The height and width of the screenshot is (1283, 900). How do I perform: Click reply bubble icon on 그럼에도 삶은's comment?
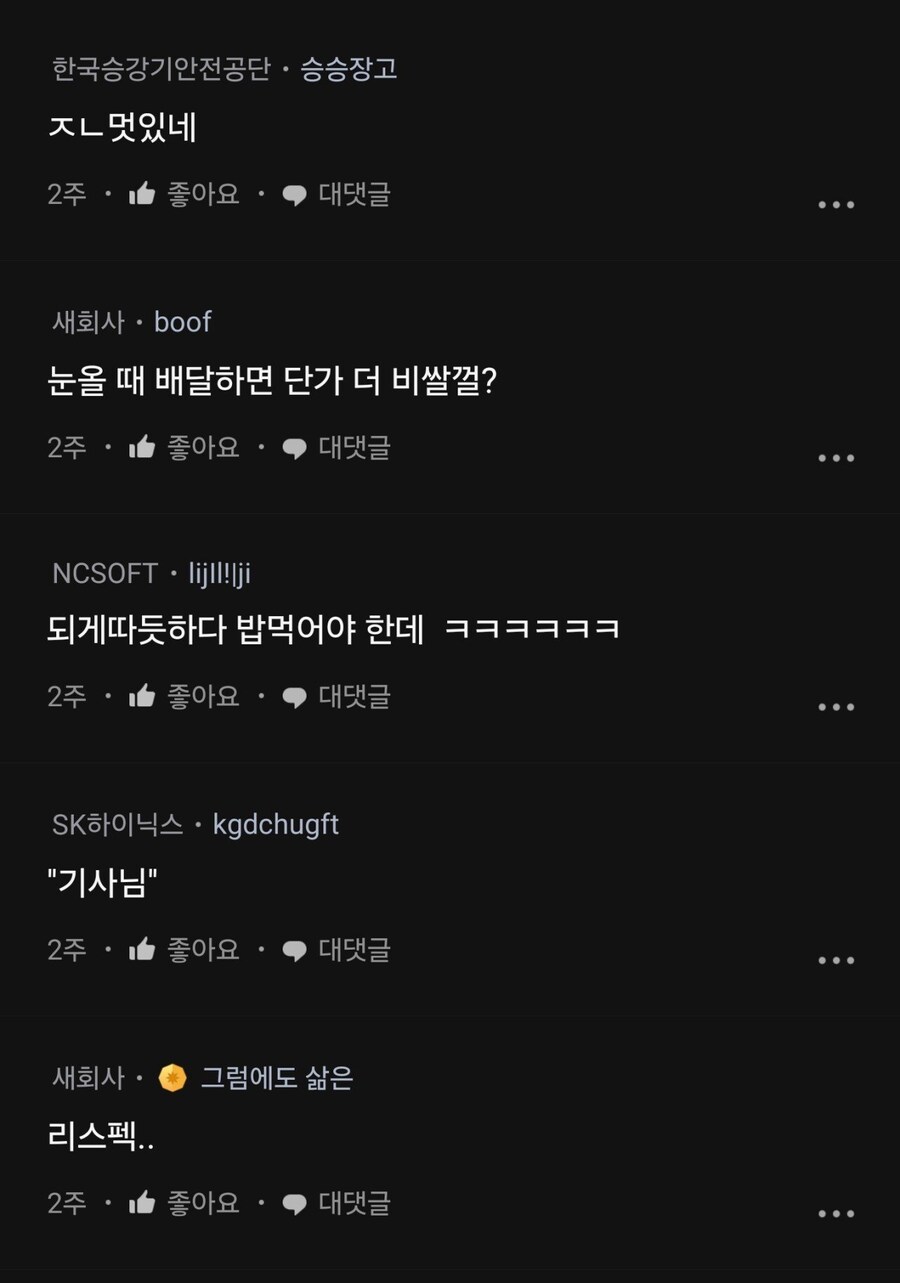coord(294,1203)
